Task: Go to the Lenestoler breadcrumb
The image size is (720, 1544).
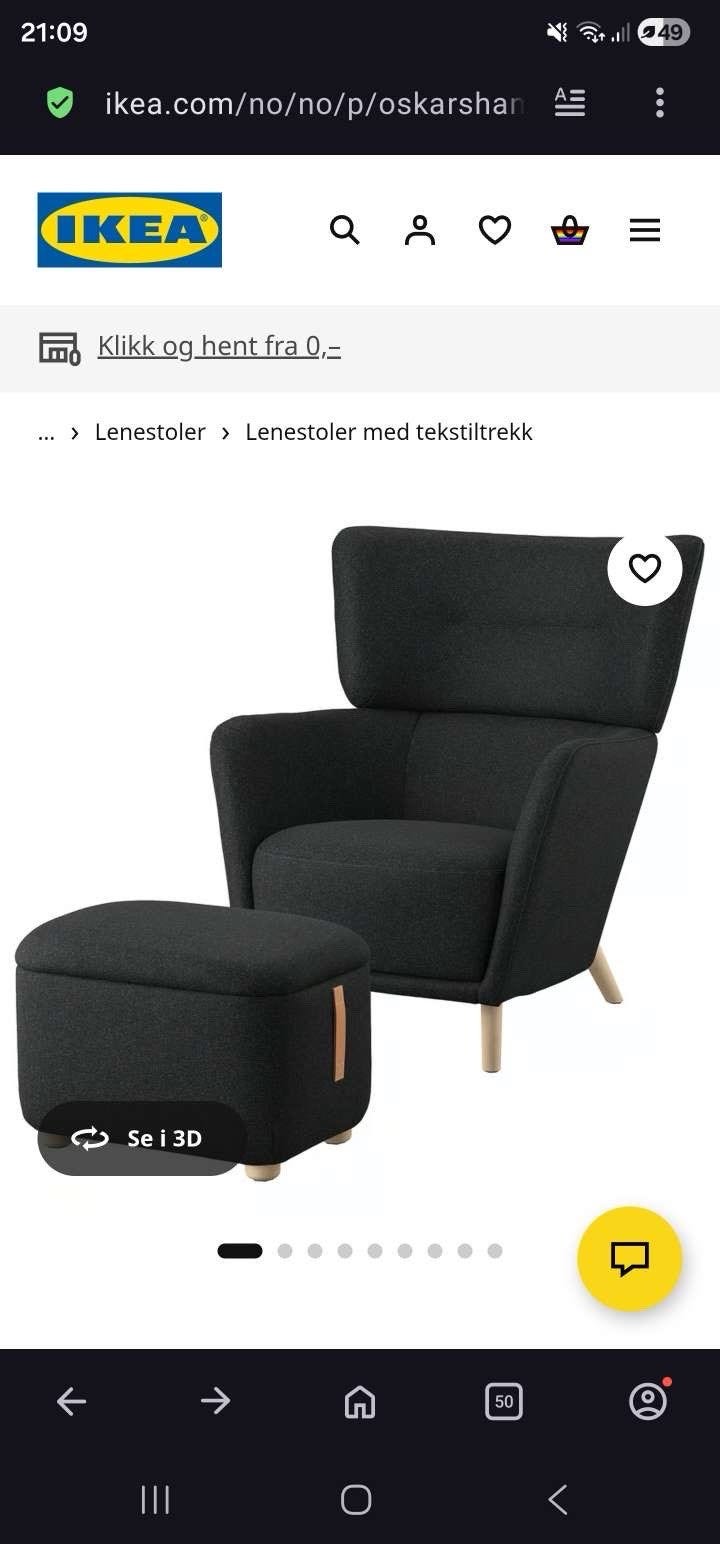Action: (x=150, y=432)
